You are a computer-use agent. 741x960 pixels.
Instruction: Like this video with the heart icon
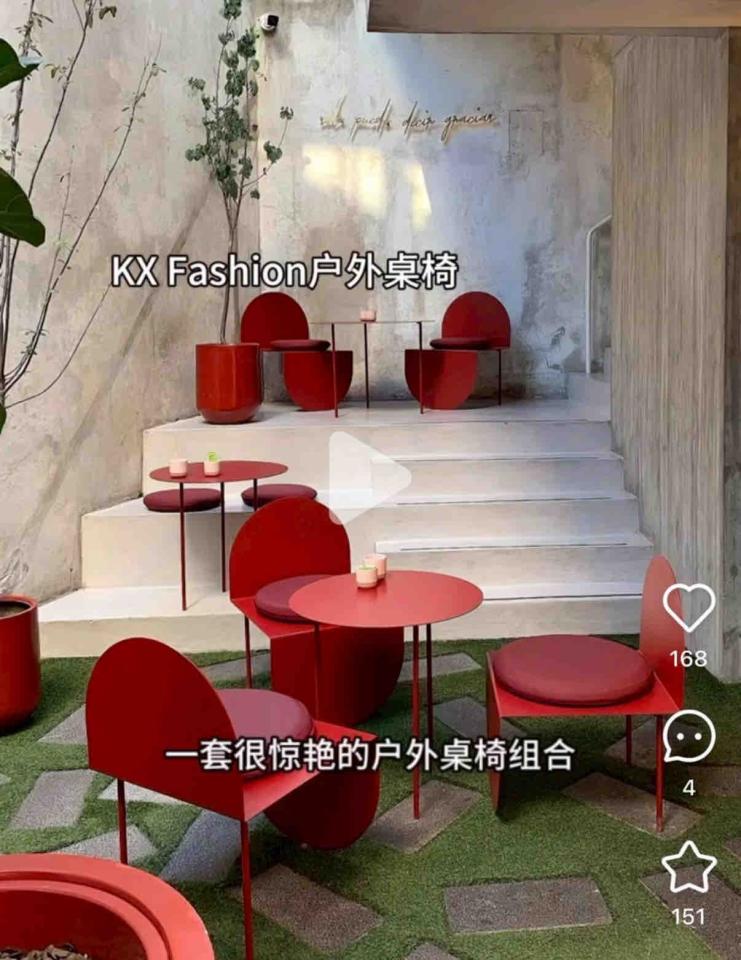(689, 608)
